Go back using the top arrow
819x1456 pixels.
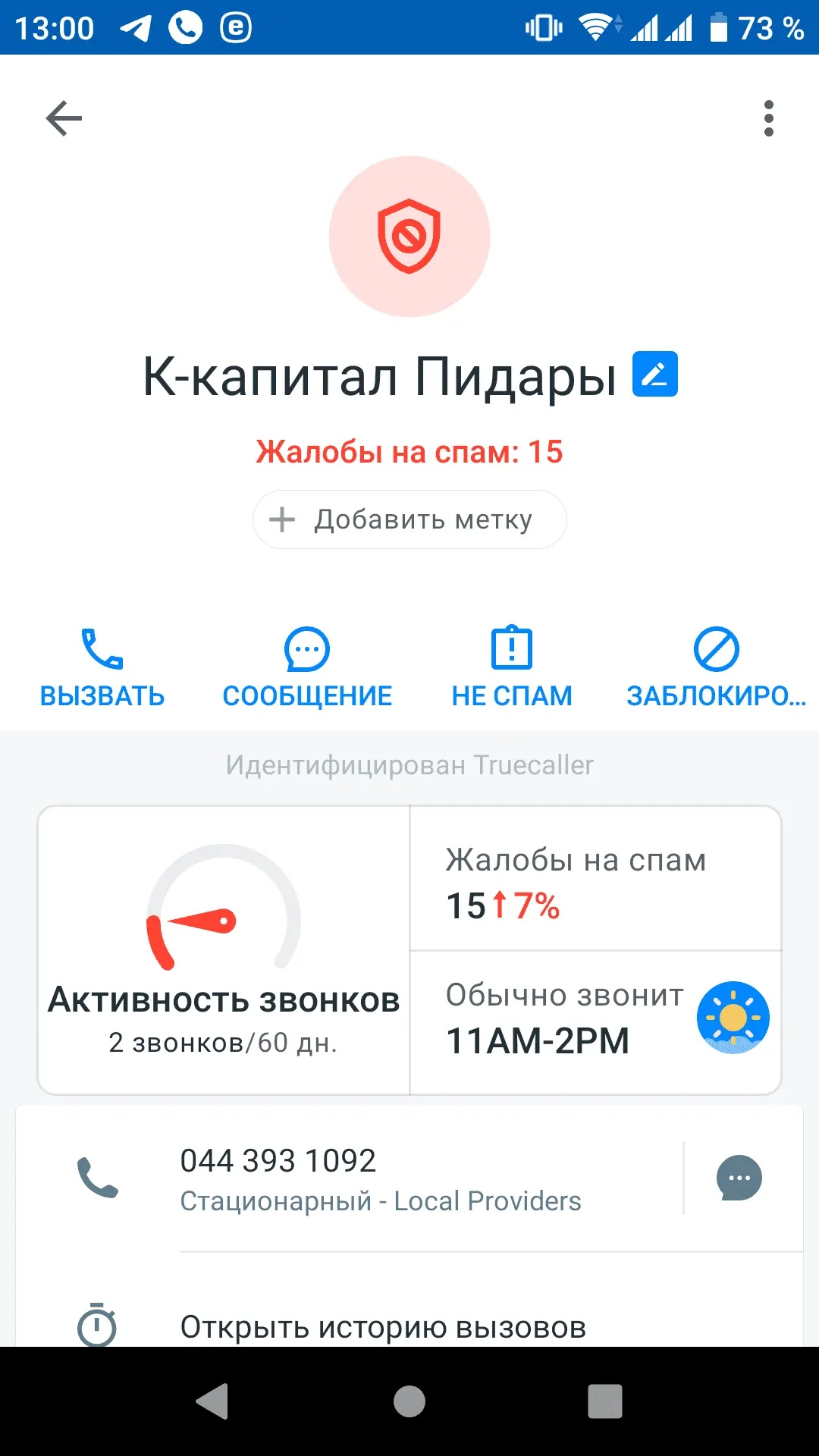tap(64, 118)
